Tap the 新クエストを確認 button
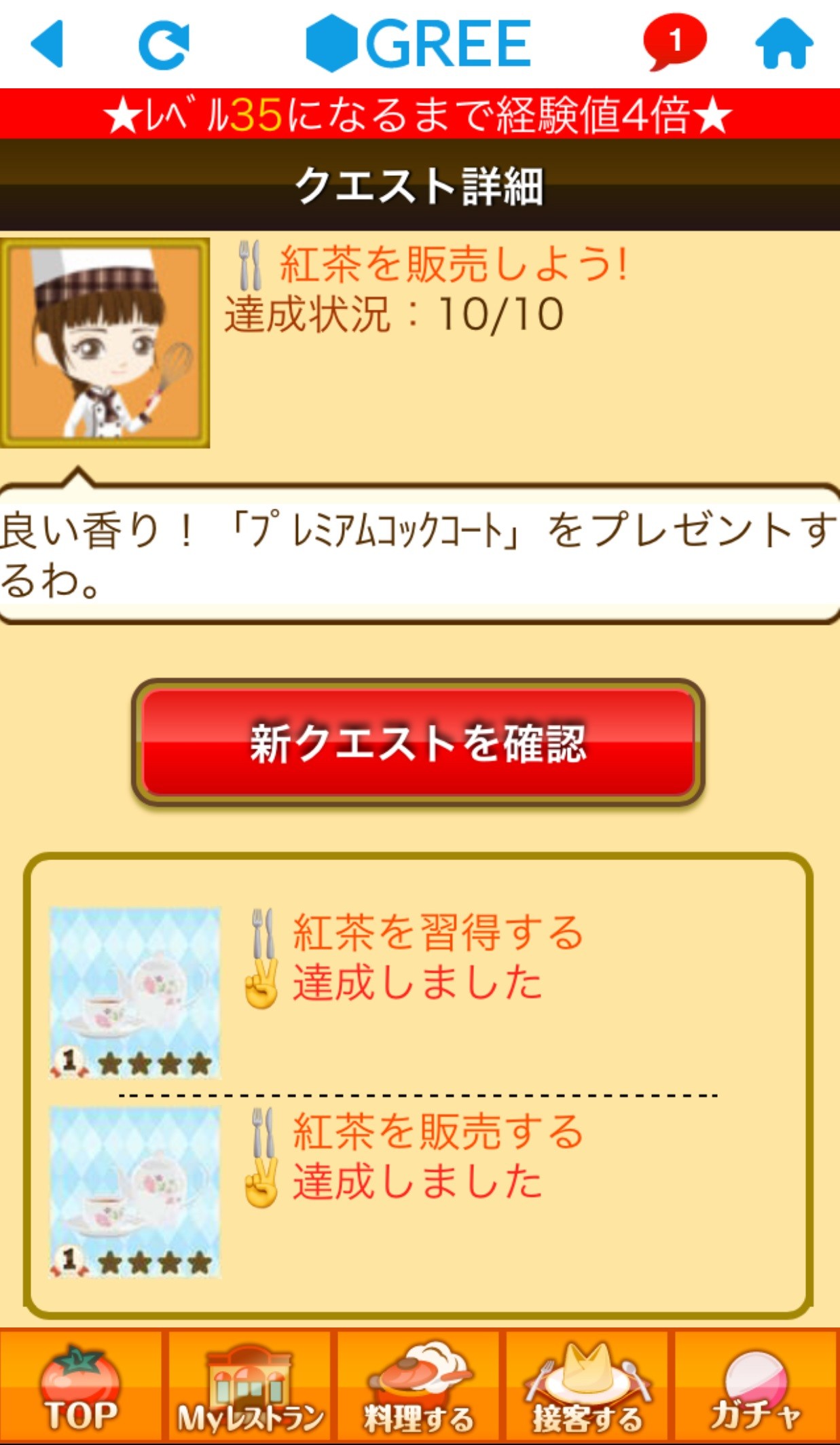Image resolution: width=840 pixels, height=1445 pixels. 418,743
